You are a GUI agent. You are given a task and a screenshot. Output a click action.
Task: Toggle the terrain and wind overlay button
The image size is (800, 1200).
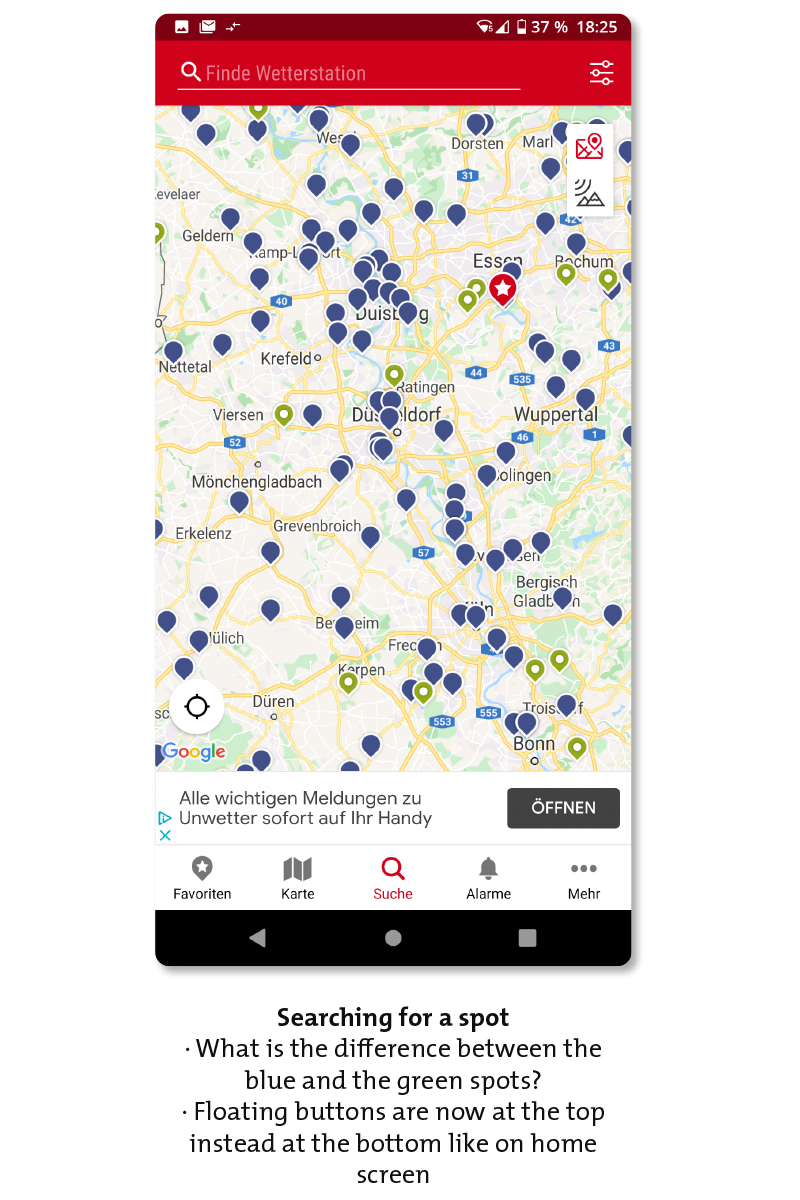pyautogui.click(x=590, y=192)
